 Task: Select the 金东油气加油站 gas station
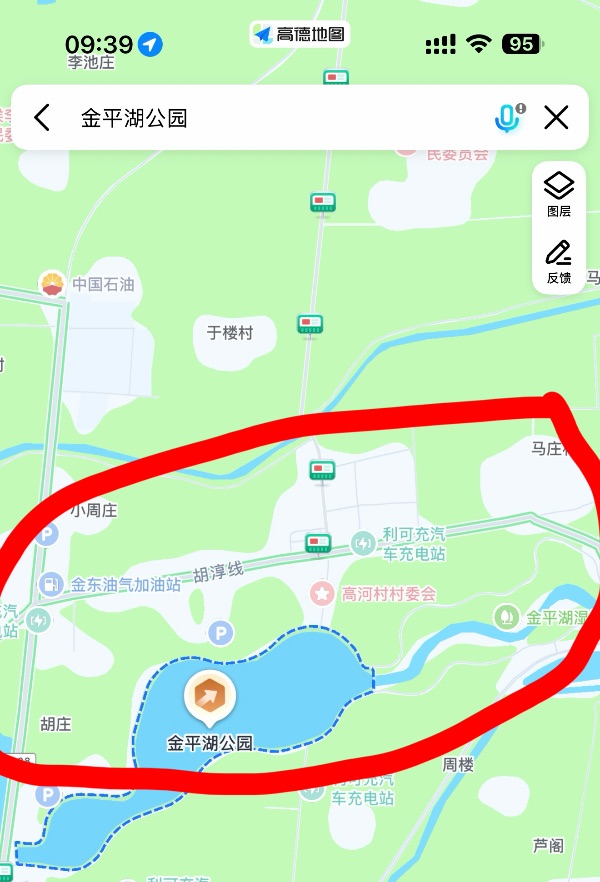coord(50,584)
